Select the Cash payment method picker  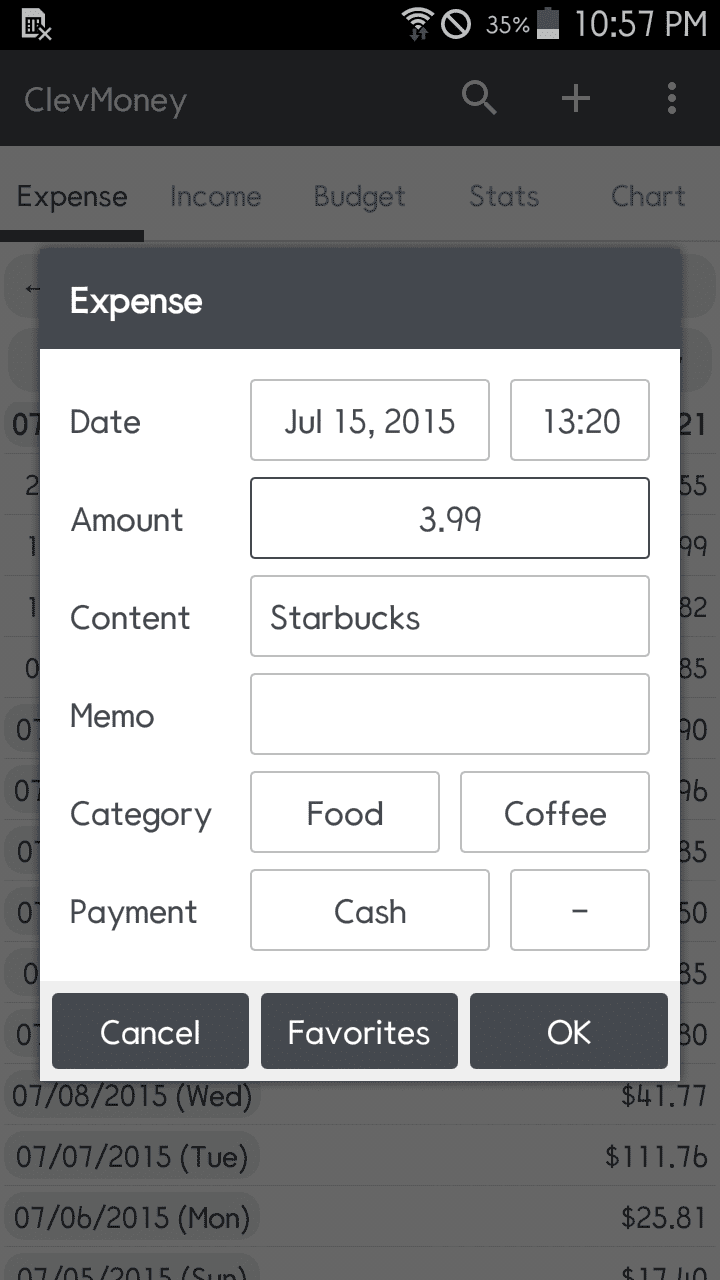[x=370, y=910]
